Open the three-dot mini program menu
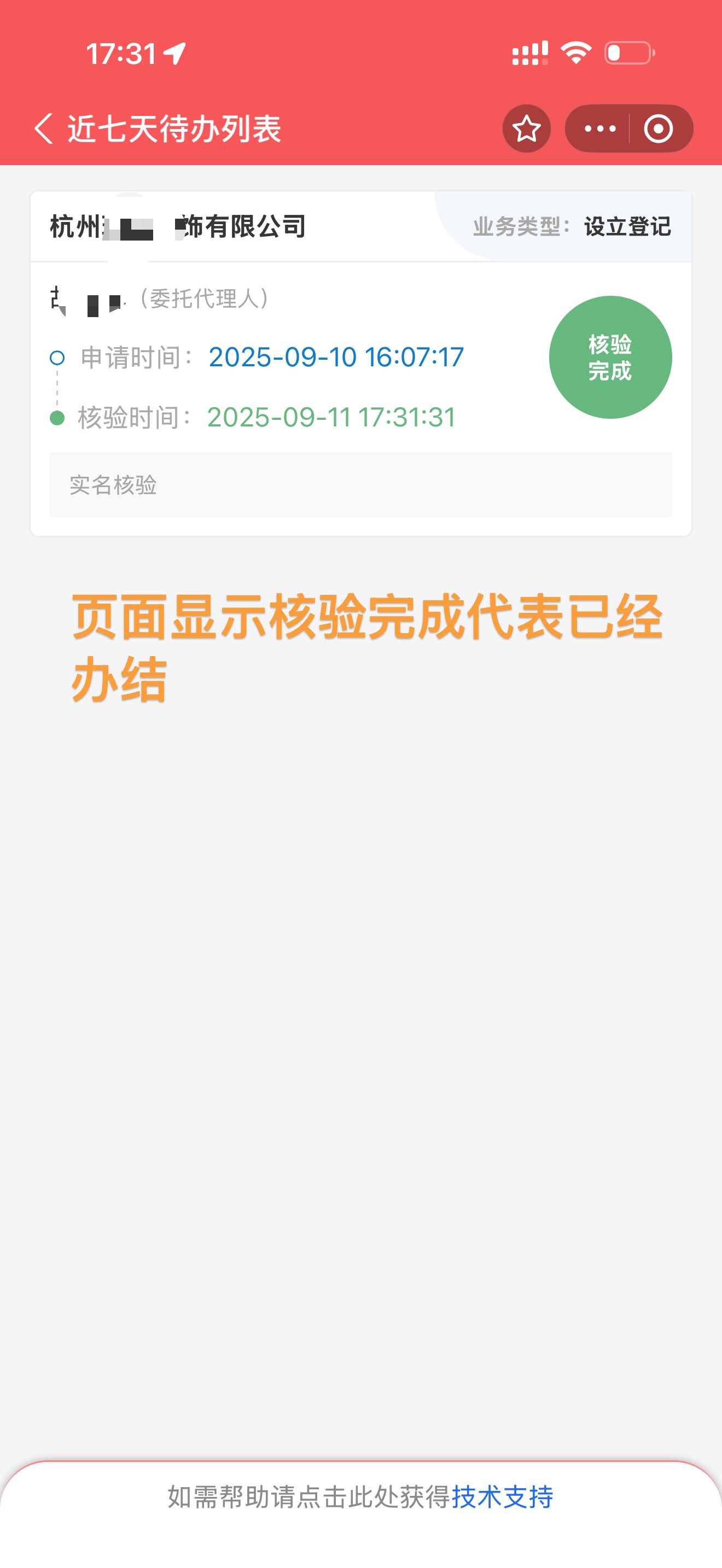This screenshot has width=722, height=1568. pyautogui.click(x=599, y=128)
